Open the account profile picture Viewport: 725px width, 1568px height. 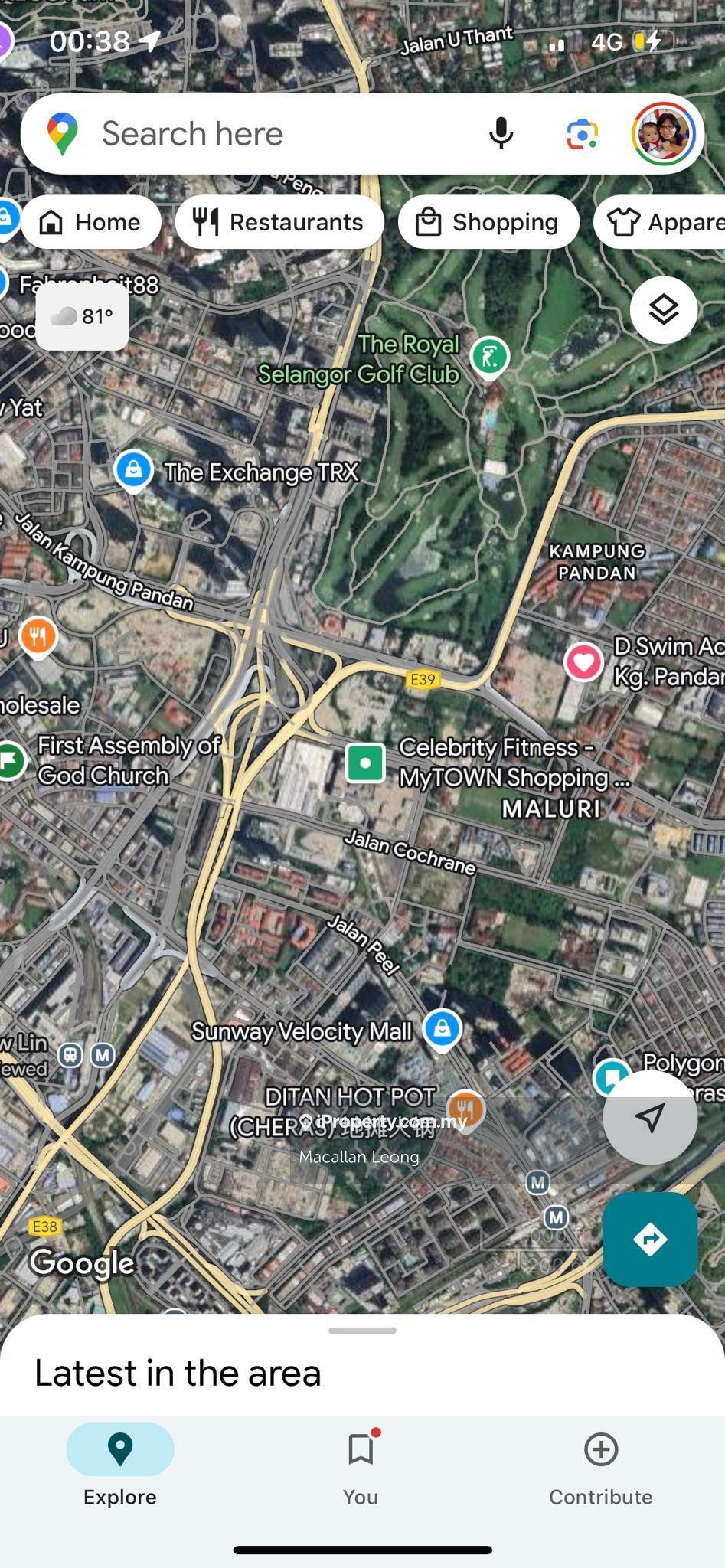[x=664, y=134]
